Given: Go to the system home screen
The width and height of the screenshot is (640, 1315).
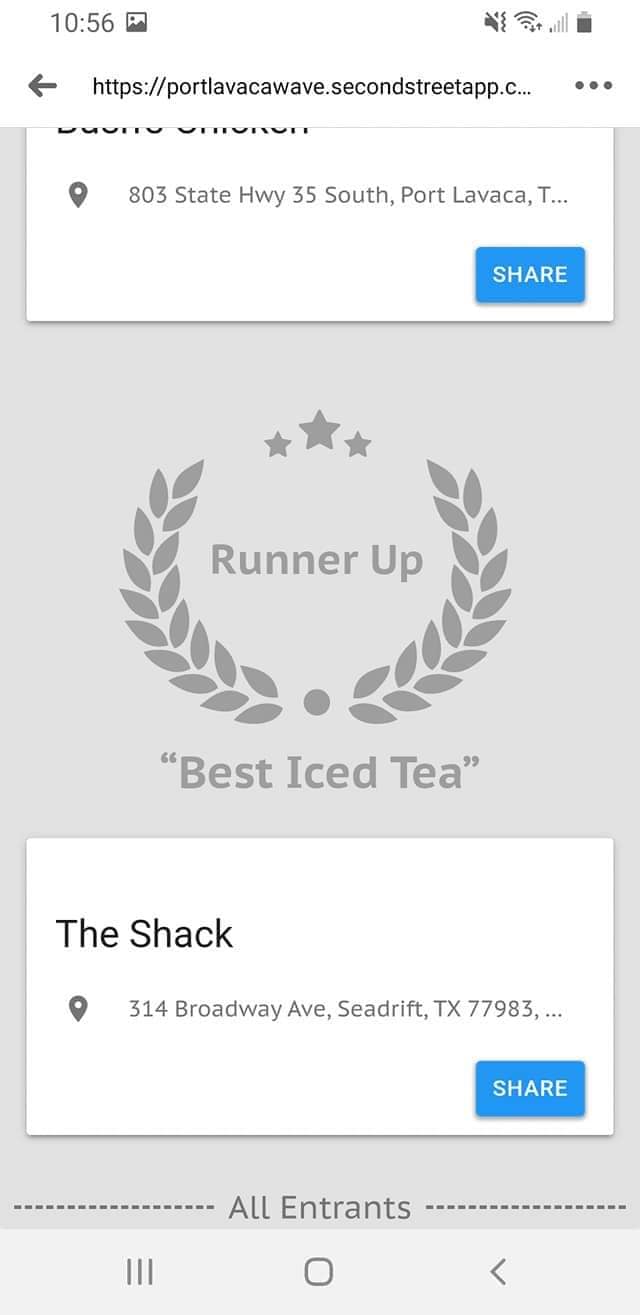Looking at the screenshot, I should (x=318, y=1271).
